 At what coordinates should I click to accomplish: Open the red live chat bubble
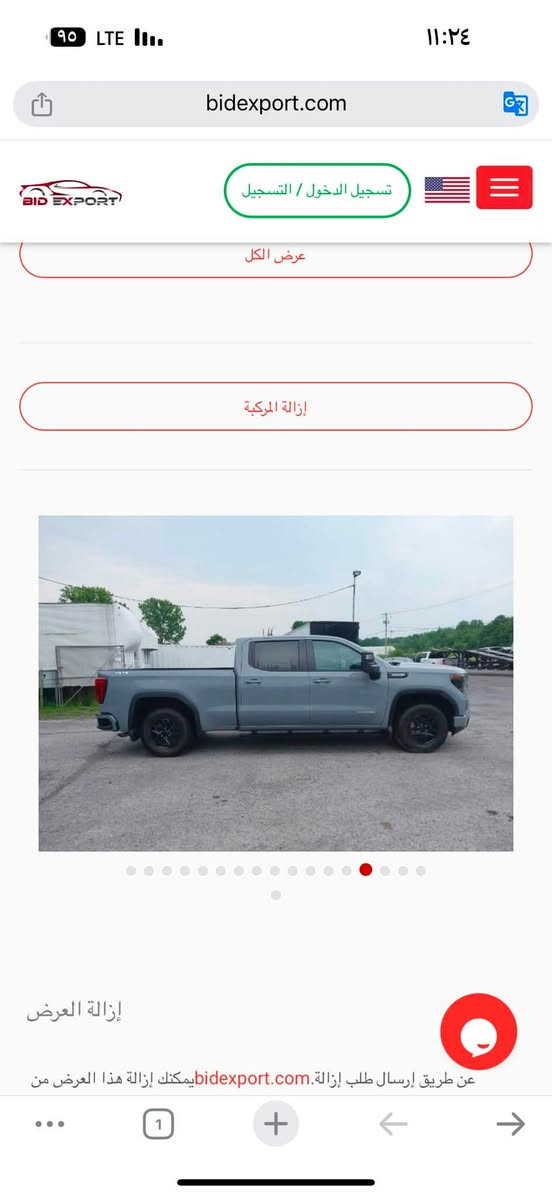tap(479, 1031)
